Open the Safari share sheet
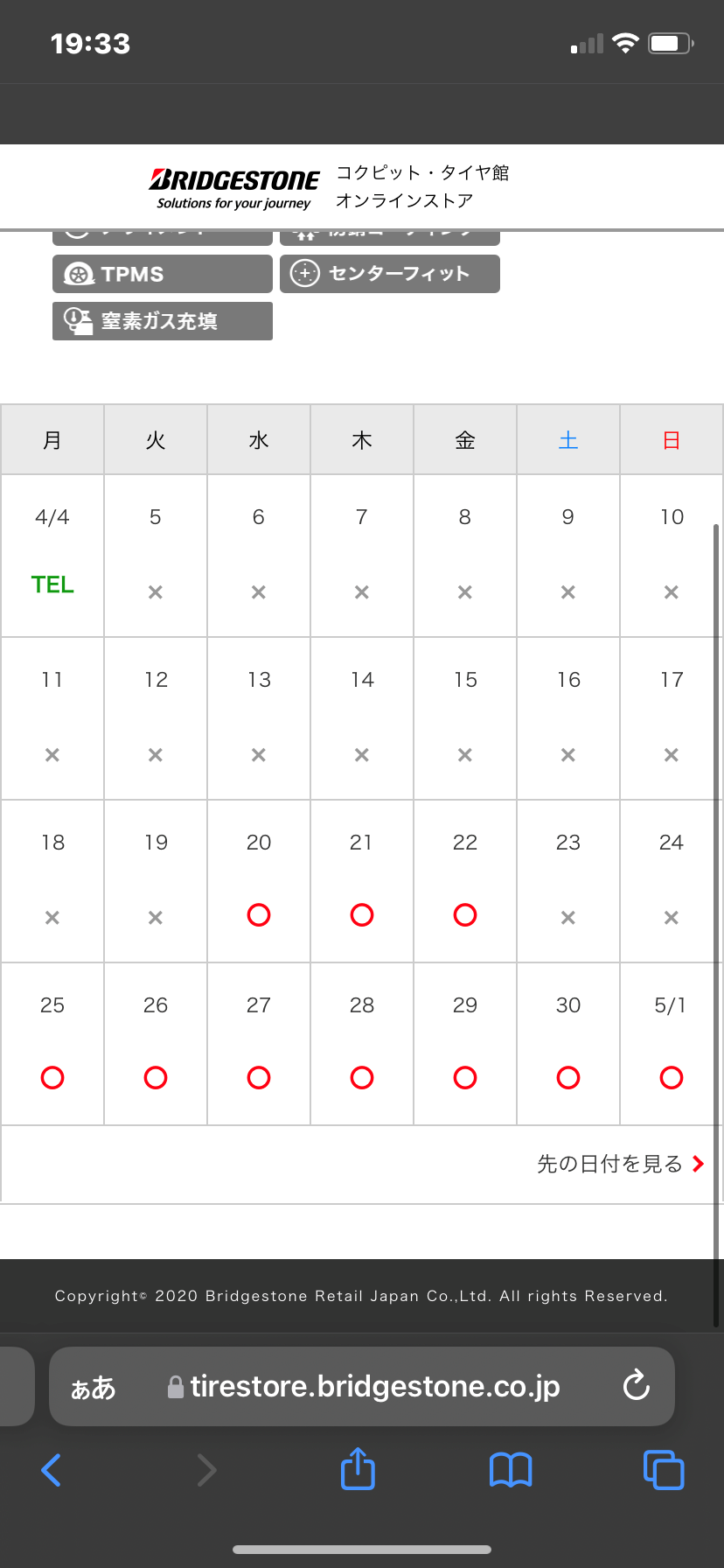Screen dimensions: 724x1568 coord(358,1469)
